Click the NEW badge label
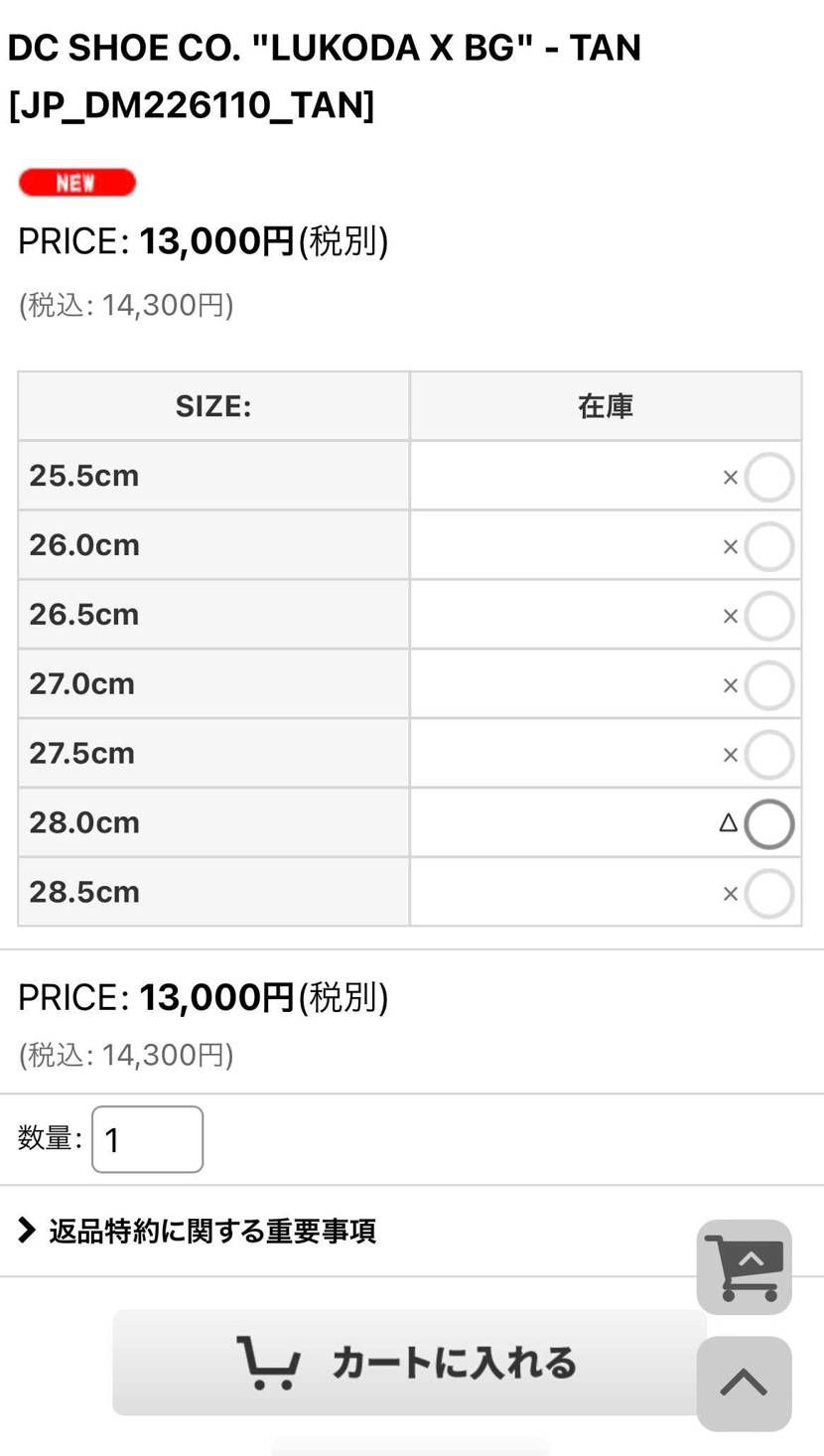The width and height of the screenshot is (824, 1456). (77, 182)
